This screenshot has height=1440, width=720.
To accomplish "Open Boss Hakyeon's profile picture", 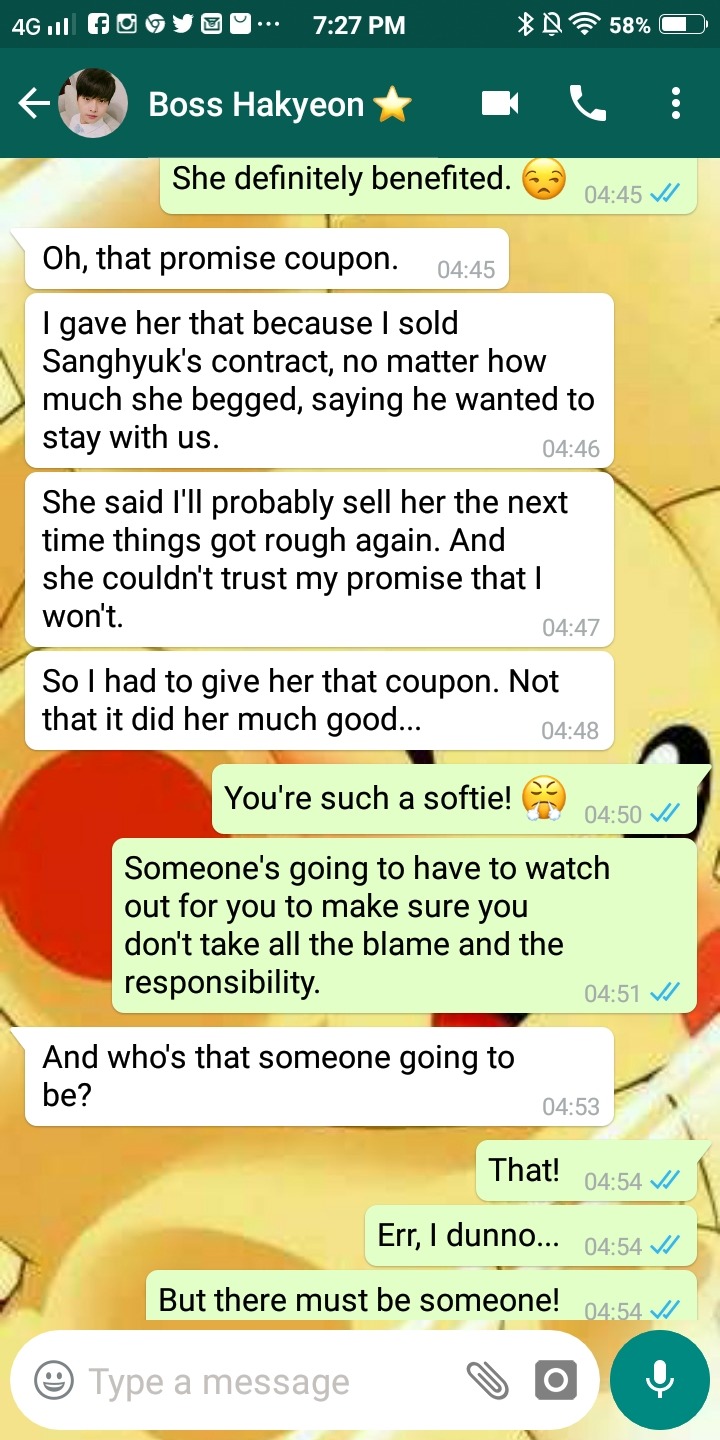I will tap(93, 103).
